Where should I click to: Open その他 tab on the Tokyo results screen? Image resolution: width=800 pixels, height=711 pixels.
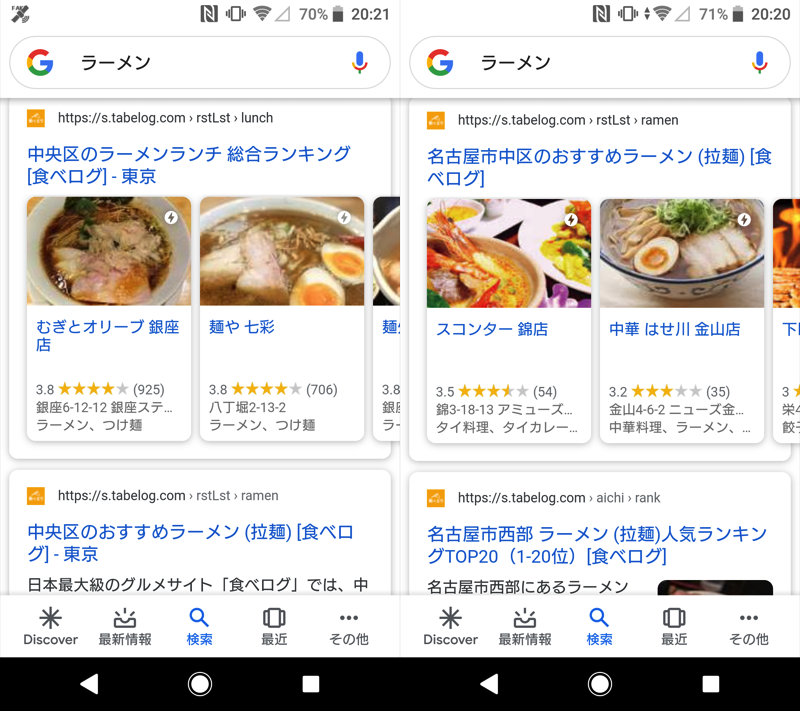348,626
